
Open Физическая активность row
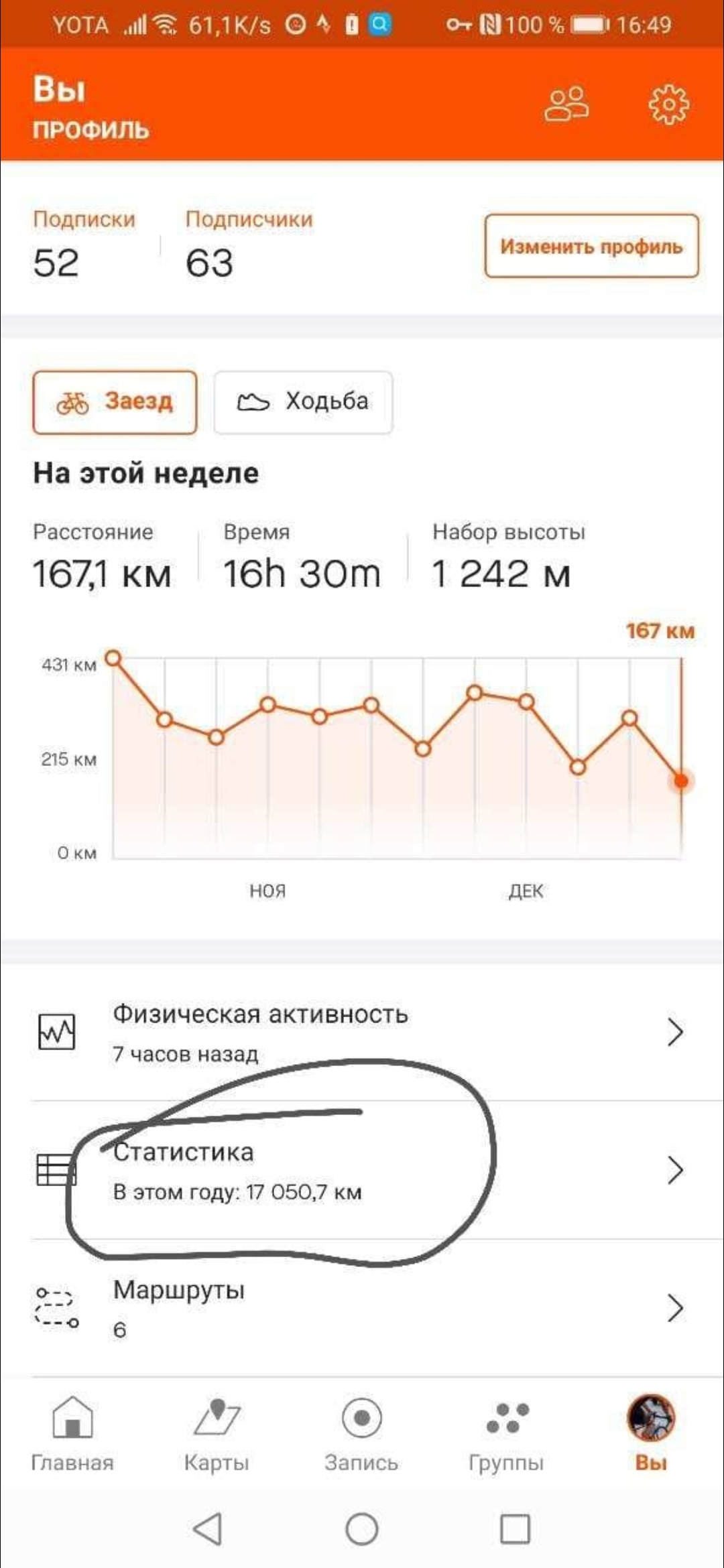click(x=362, y=1032)
